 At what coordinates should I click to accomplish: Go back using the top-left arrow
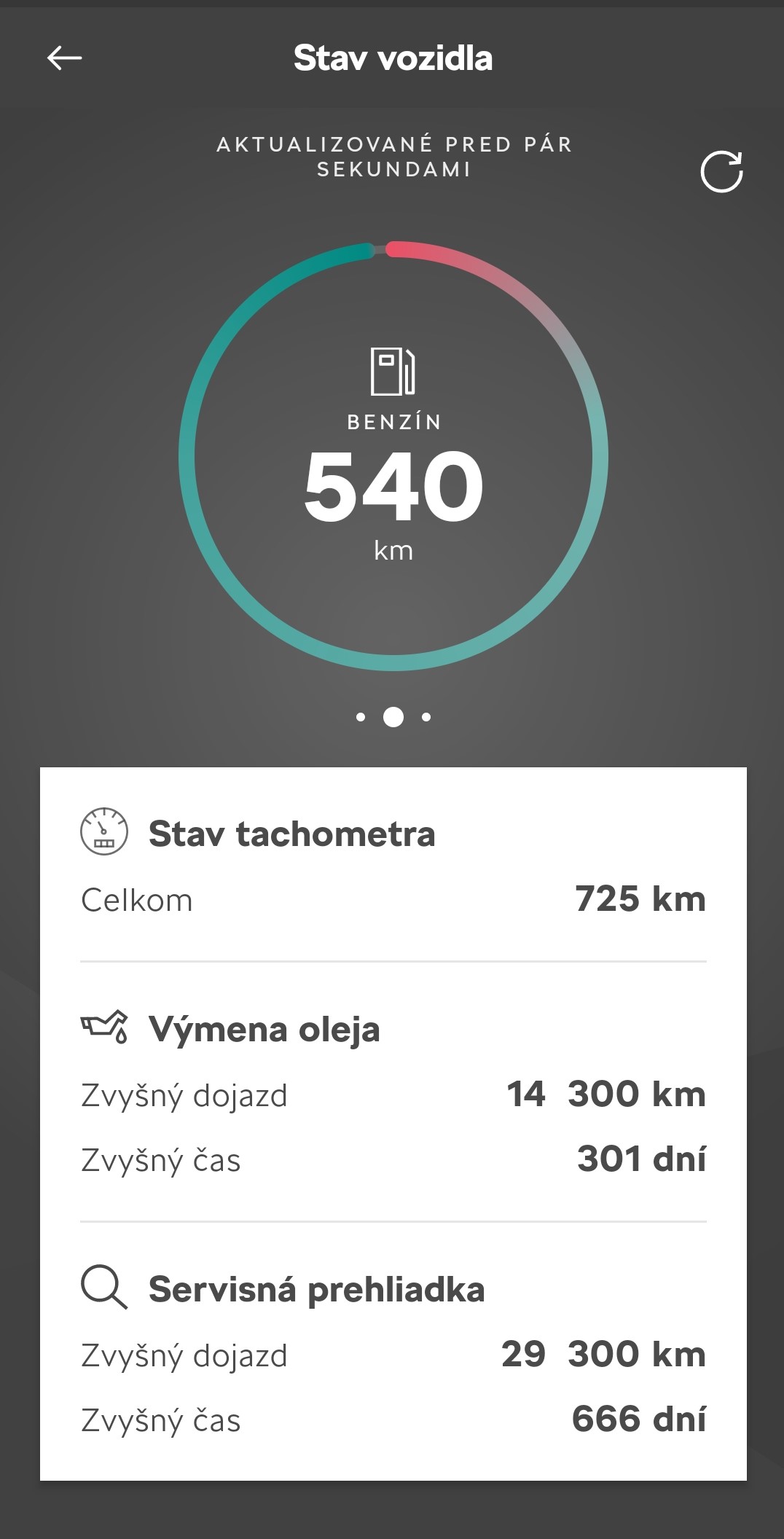coord(64,58)
